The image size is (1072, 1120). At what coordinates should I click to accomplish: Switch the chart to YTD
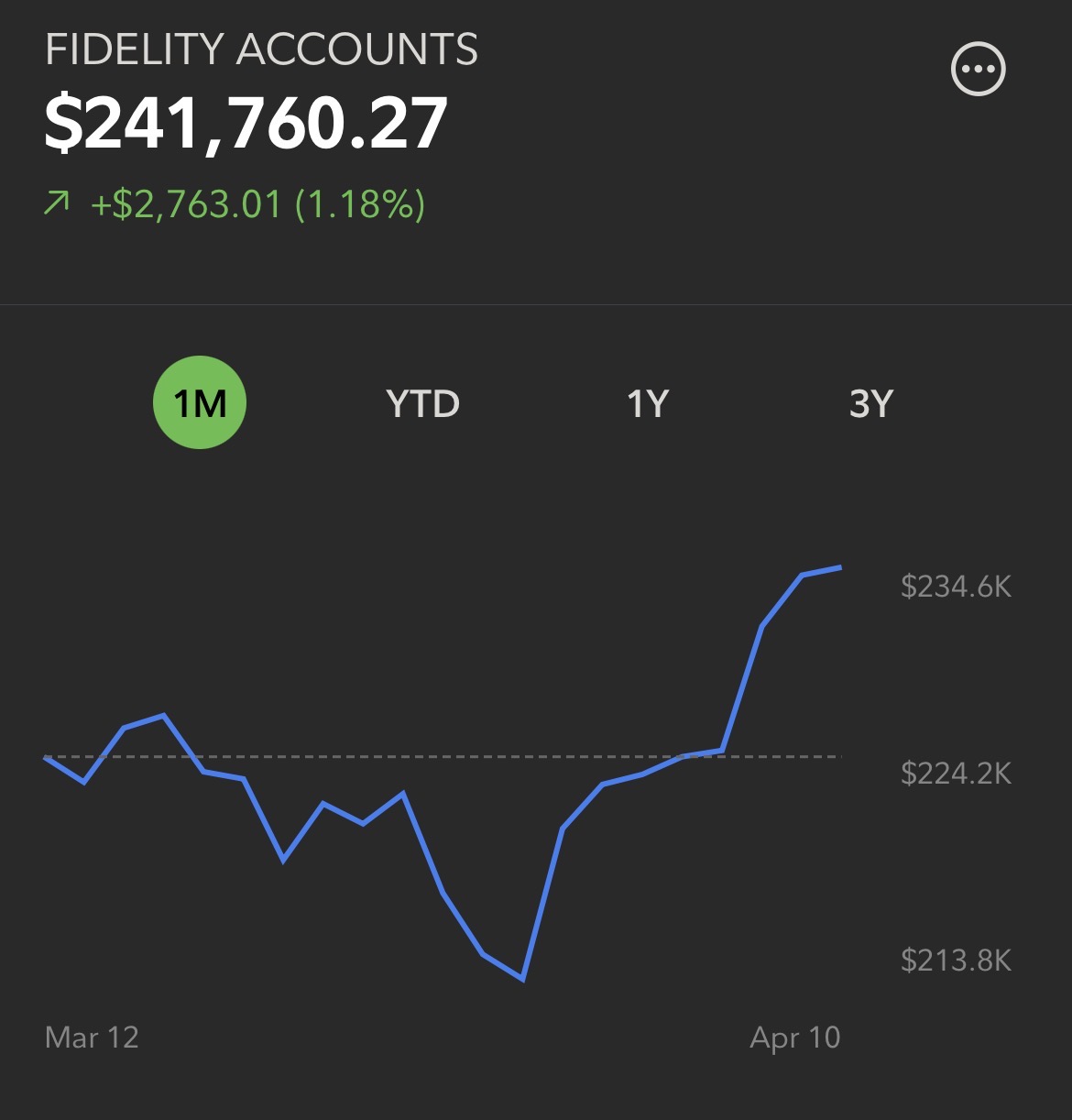(x=422, y=403)
